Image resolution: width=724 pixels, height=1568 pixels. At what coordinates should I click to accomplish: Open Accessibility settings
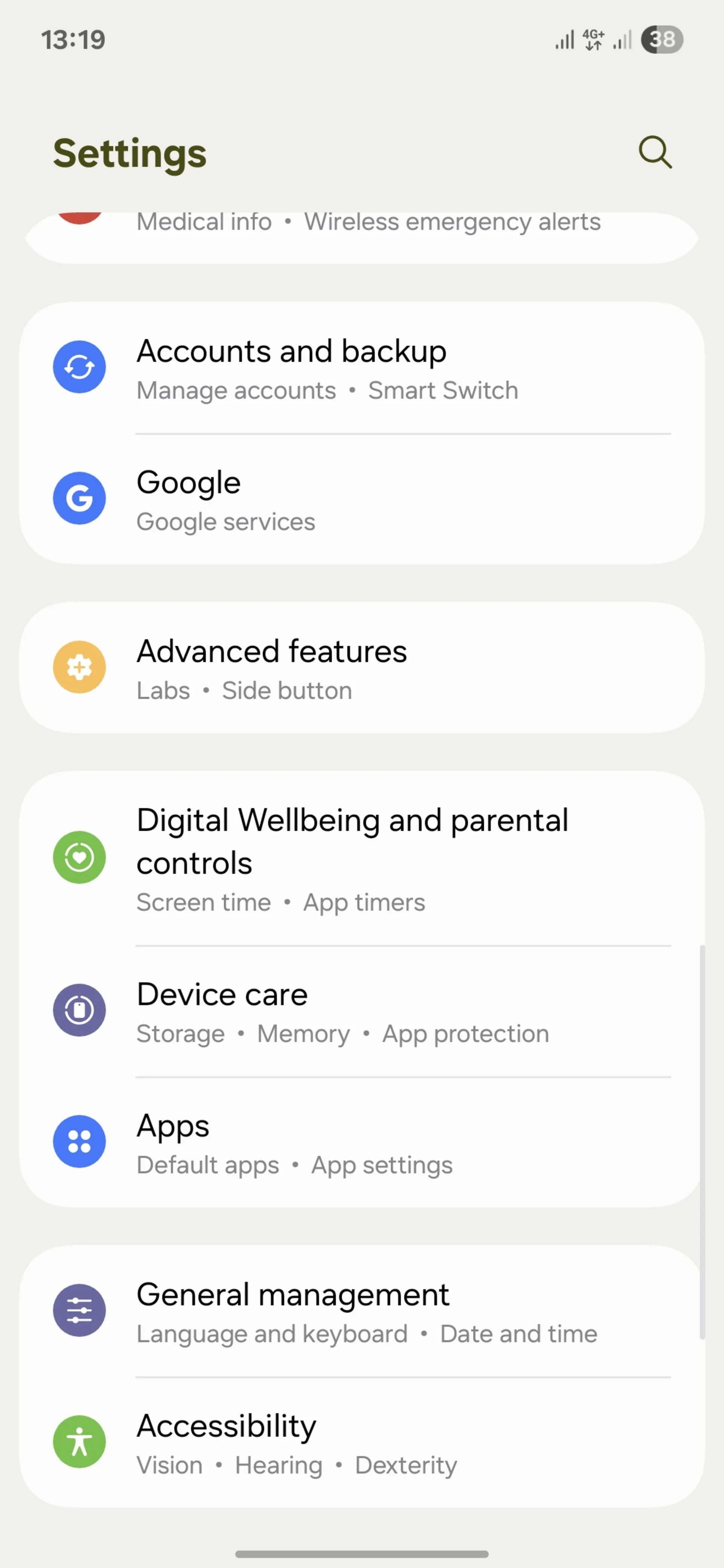click(362, 1442)
